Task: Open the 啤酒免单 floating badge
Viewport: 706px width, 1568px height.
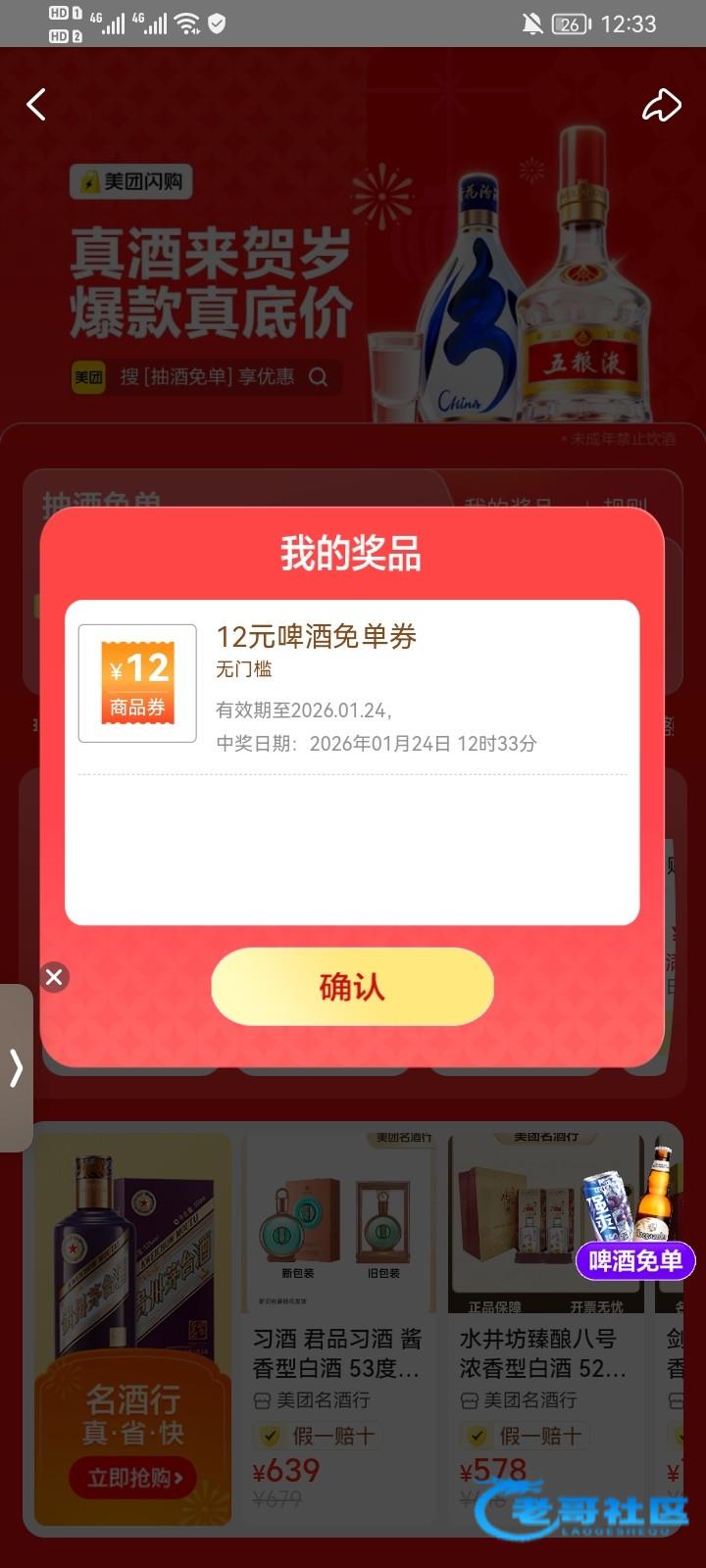Action: [634, 1259]
